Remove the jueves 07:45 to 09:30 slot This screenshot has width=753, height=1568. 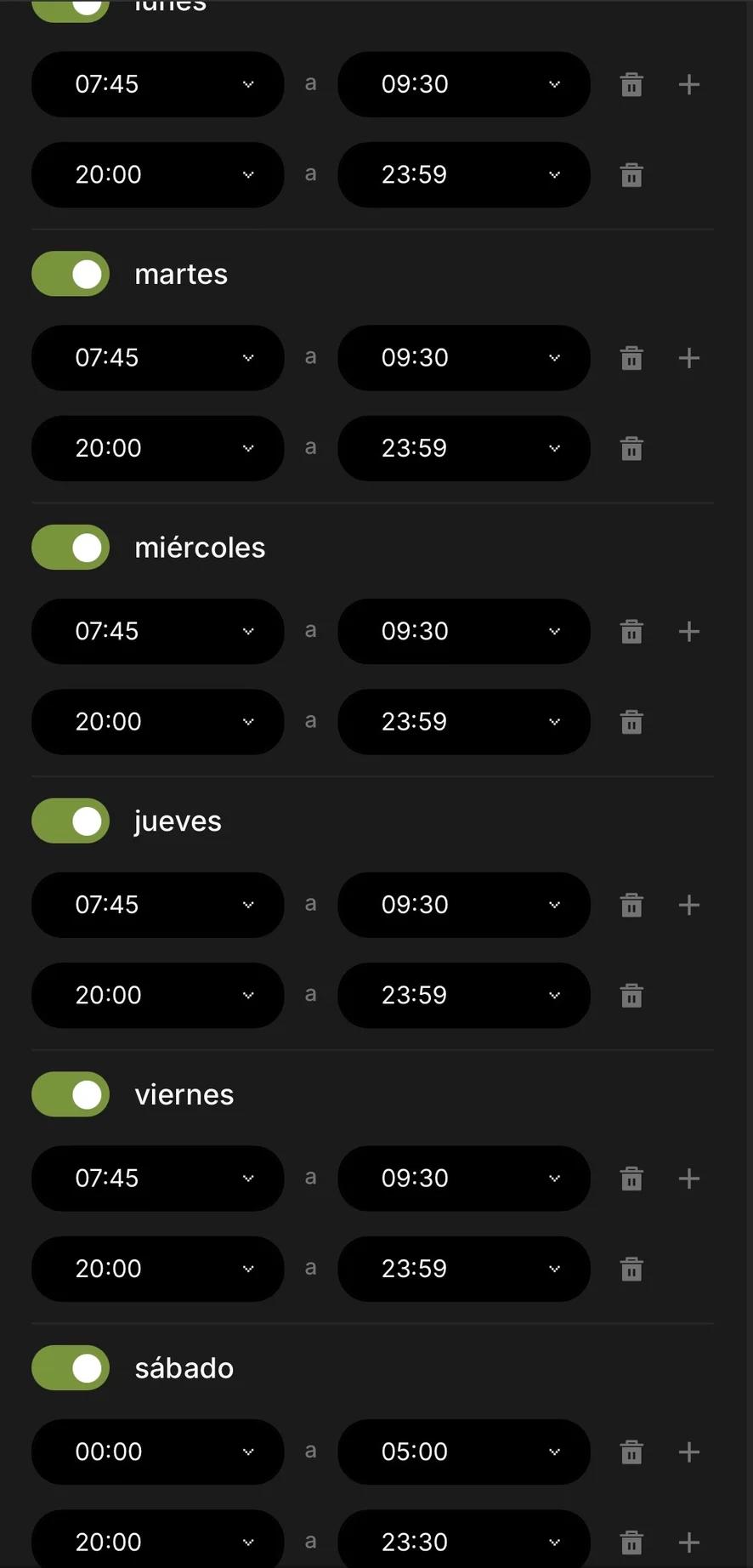pyautogui.click(x=631, y=905)
